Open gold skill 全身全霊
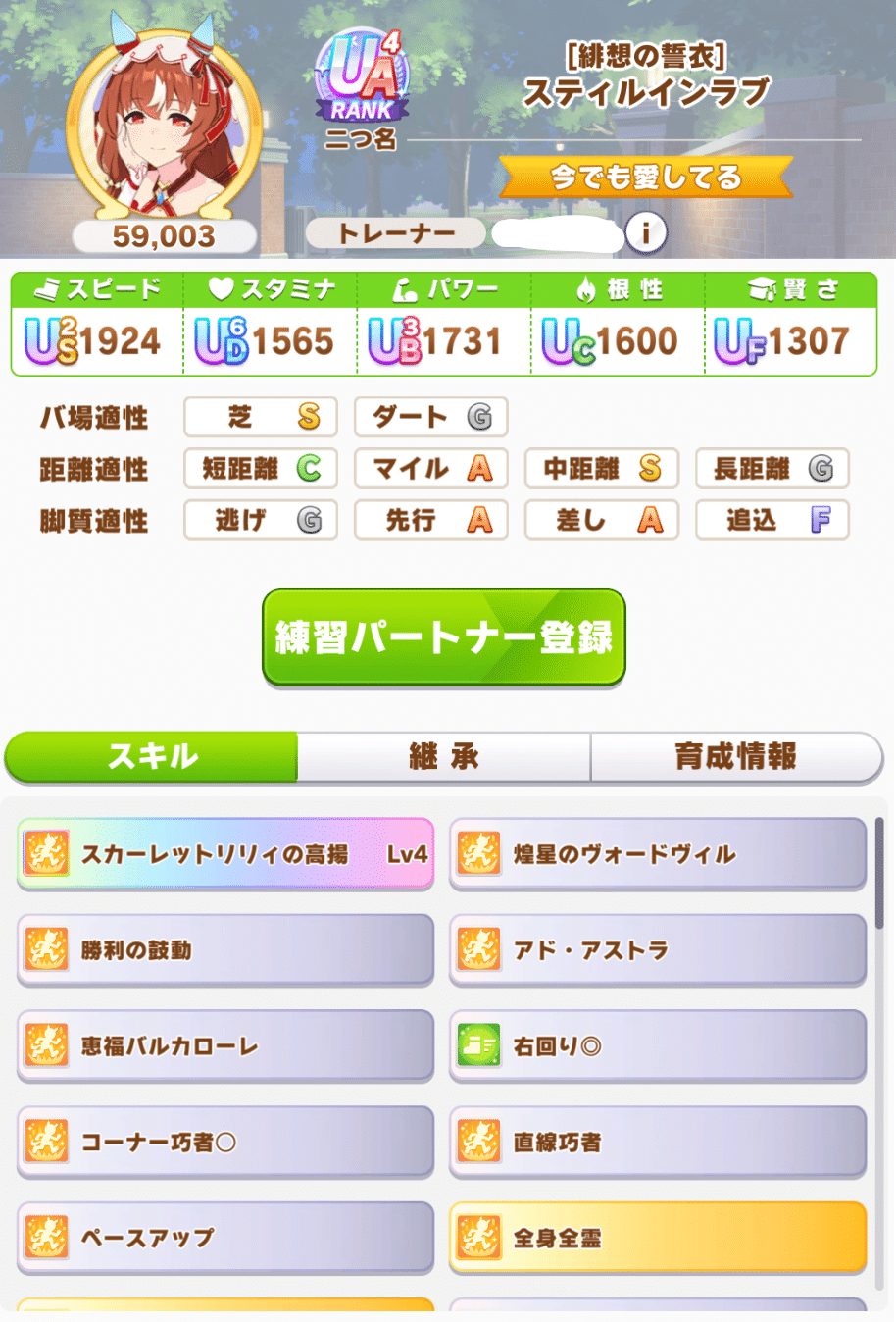This screenshot has height=1322, width=896. (657, 1237)
